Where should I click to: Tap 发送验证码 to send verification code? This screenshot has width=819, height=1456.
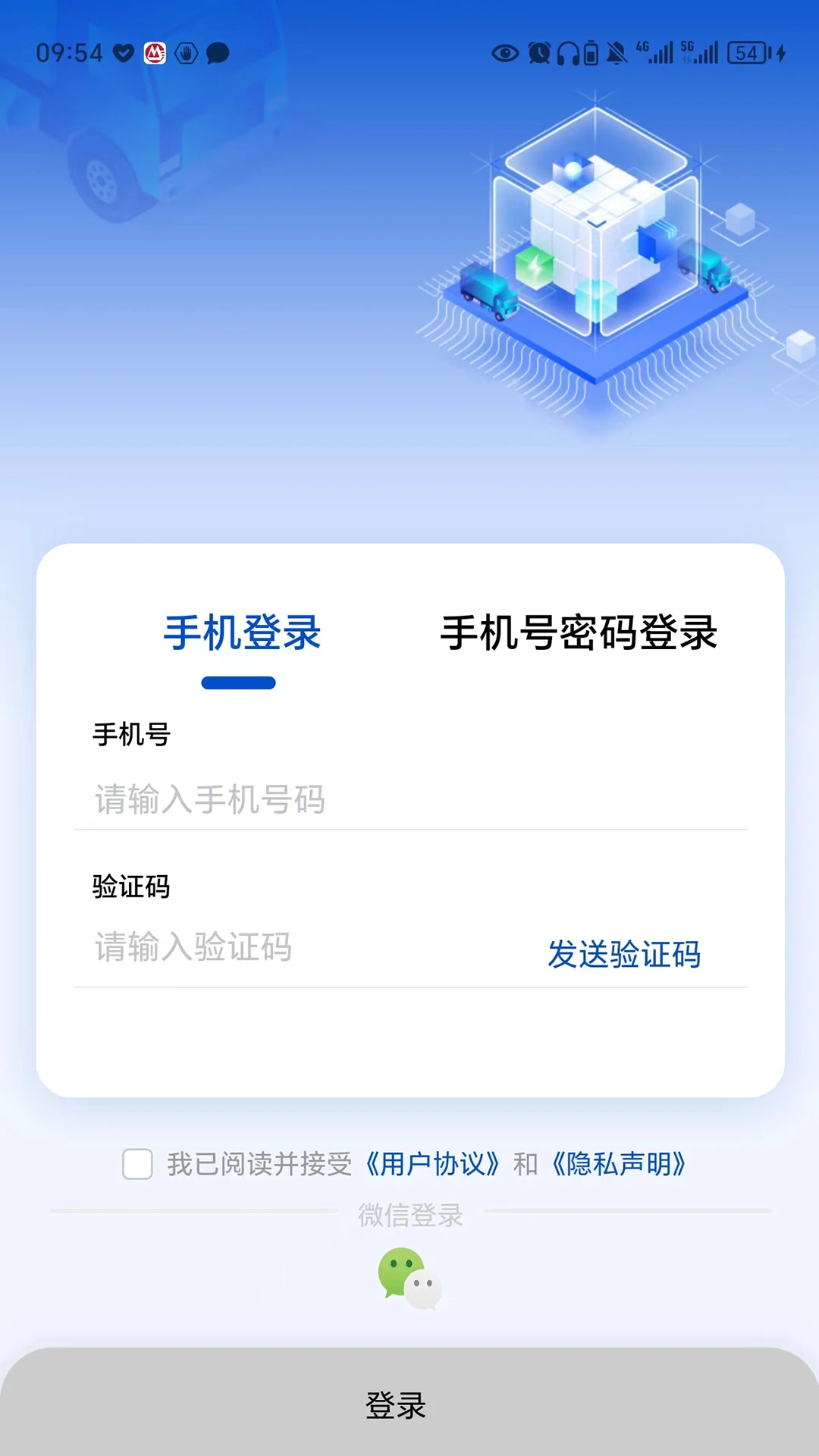coord(623,955)
